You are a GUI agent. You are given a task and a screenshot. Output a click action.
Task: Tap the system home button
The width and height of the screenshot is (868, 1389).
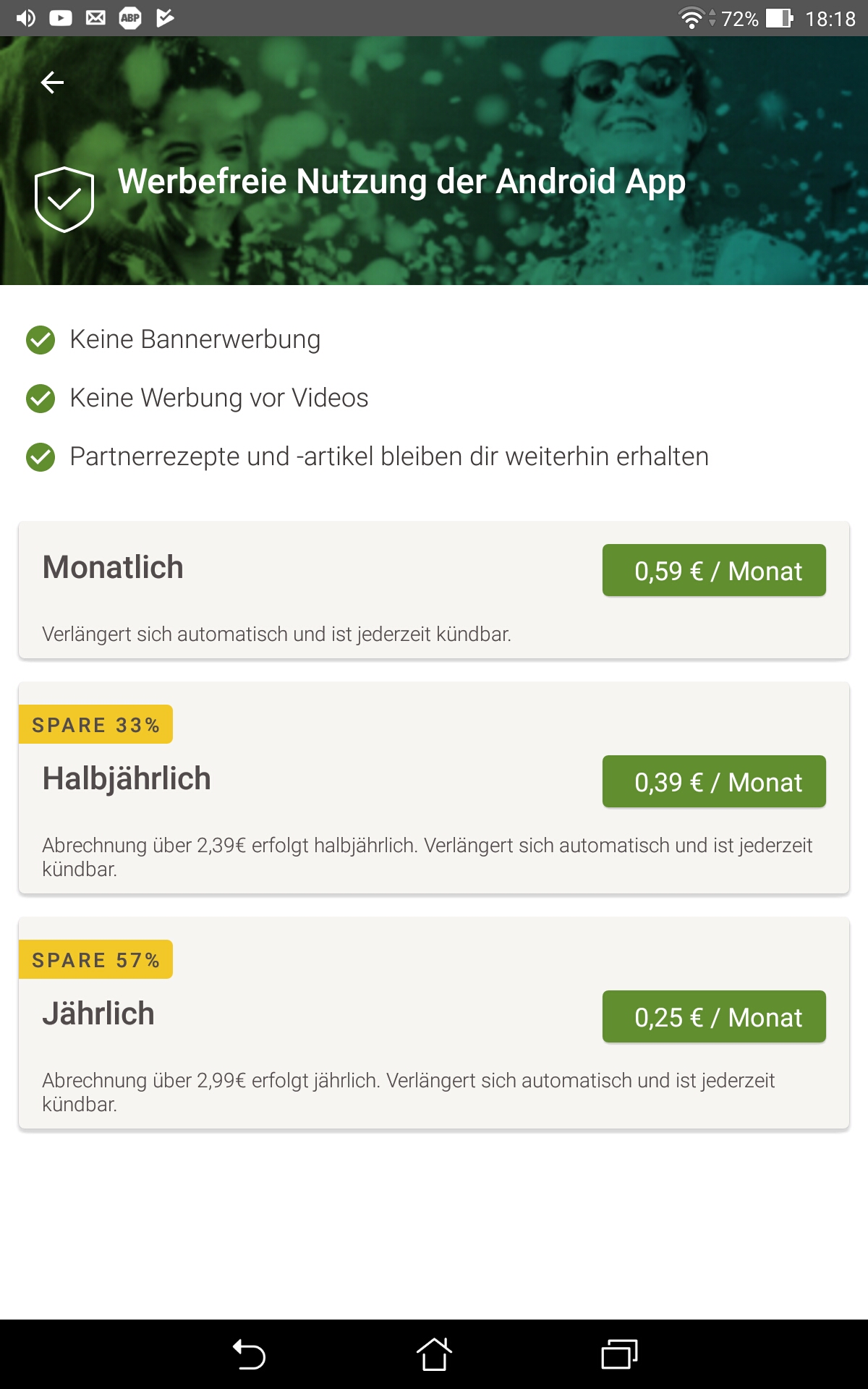[434, 1354]
